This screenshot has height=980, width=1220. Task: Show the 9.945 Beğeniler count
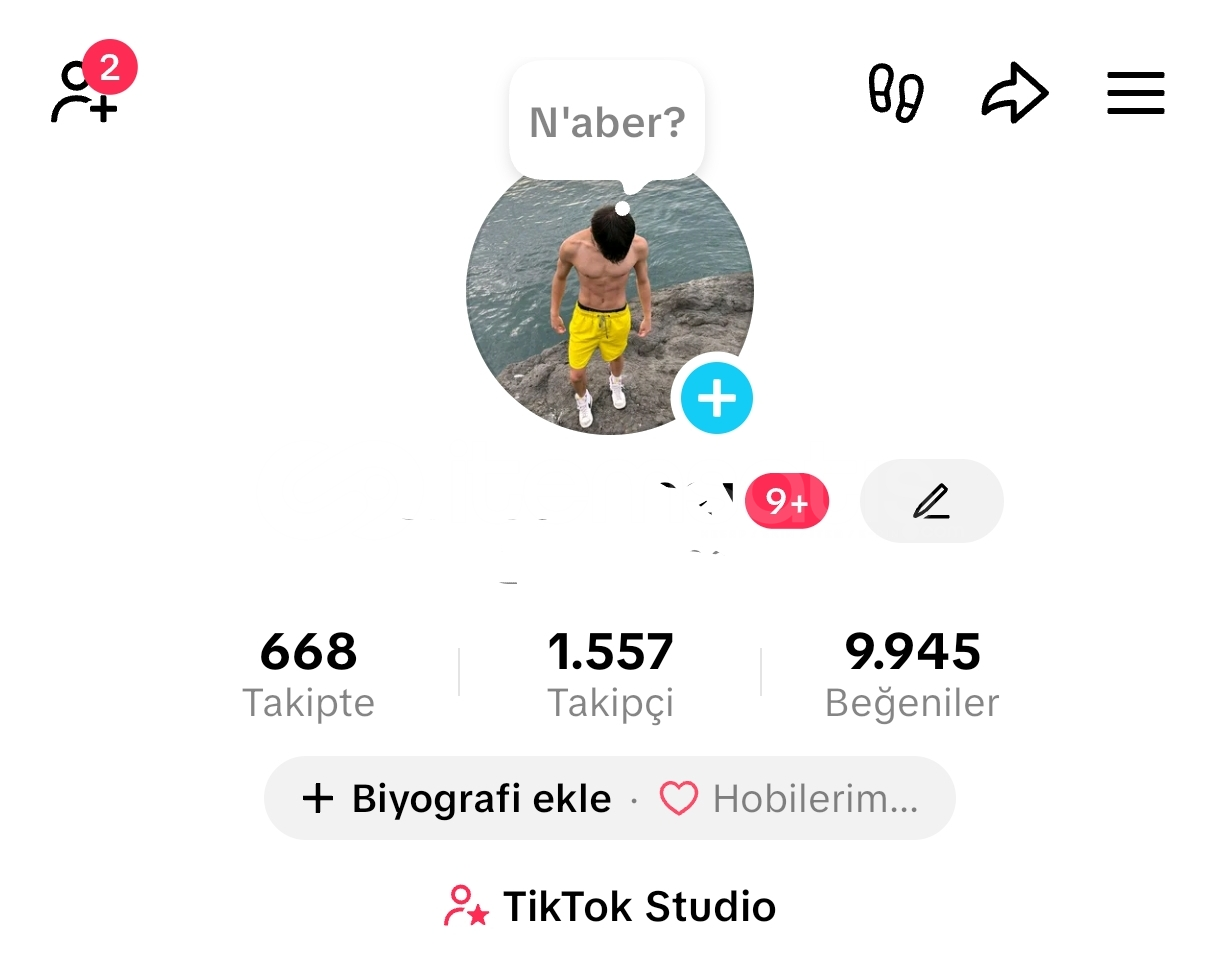tap(912, 673)
